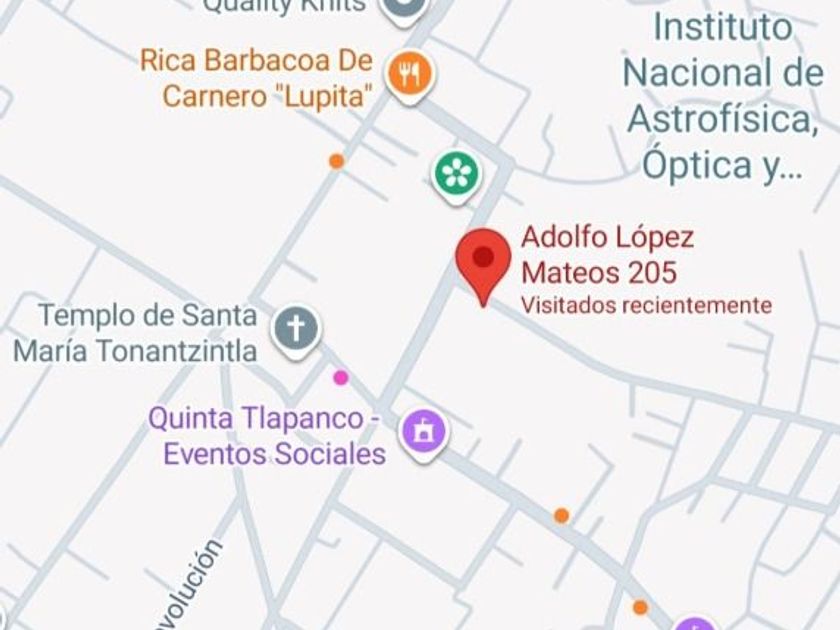View Quinta Tlapanco - Eventos Sociales marker
840x630 pixels.
pos(424,431)
